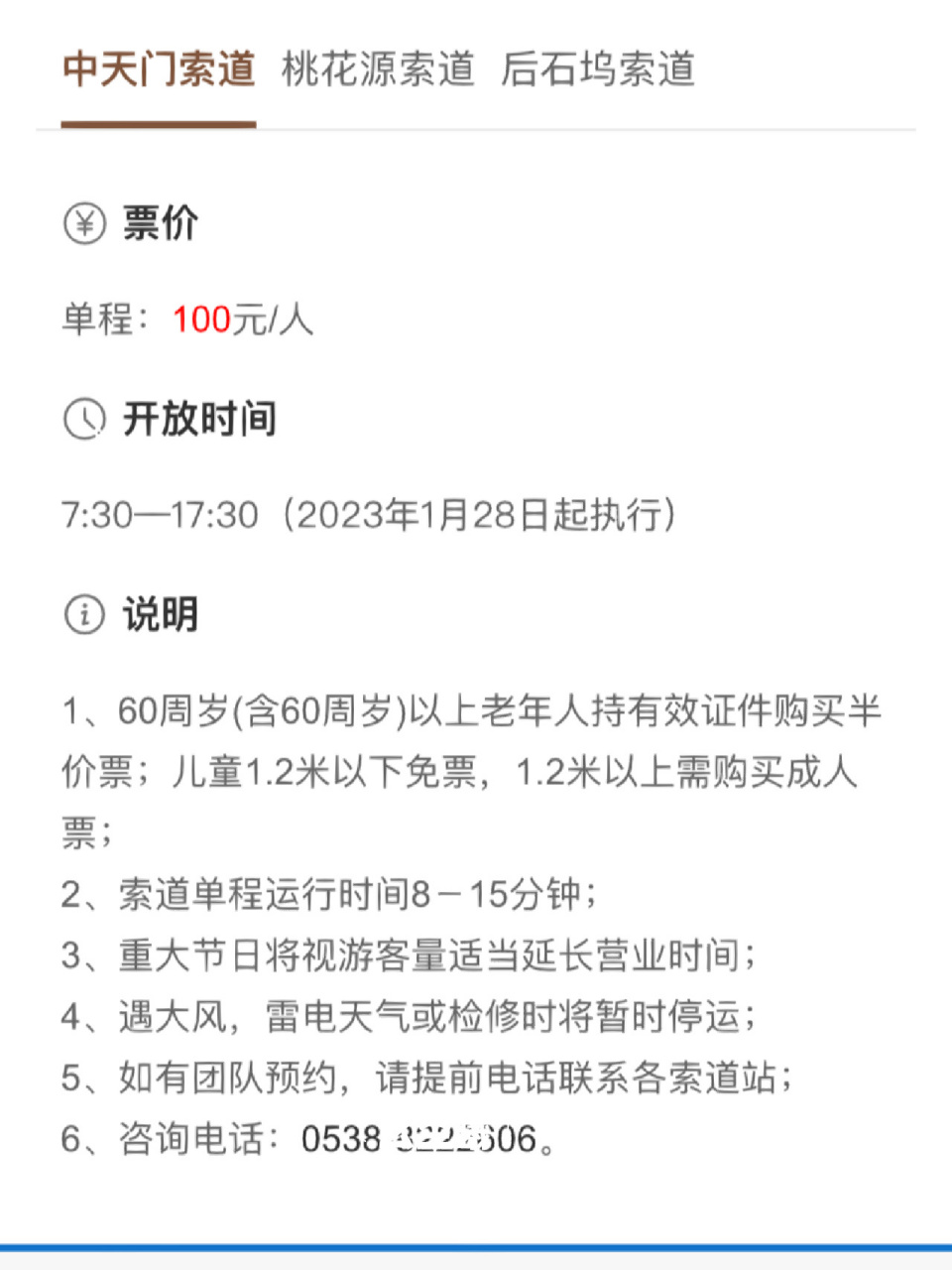Click the phone number 0538 8222606
Screen dimensions: 952x1270
pos(416,1140)
